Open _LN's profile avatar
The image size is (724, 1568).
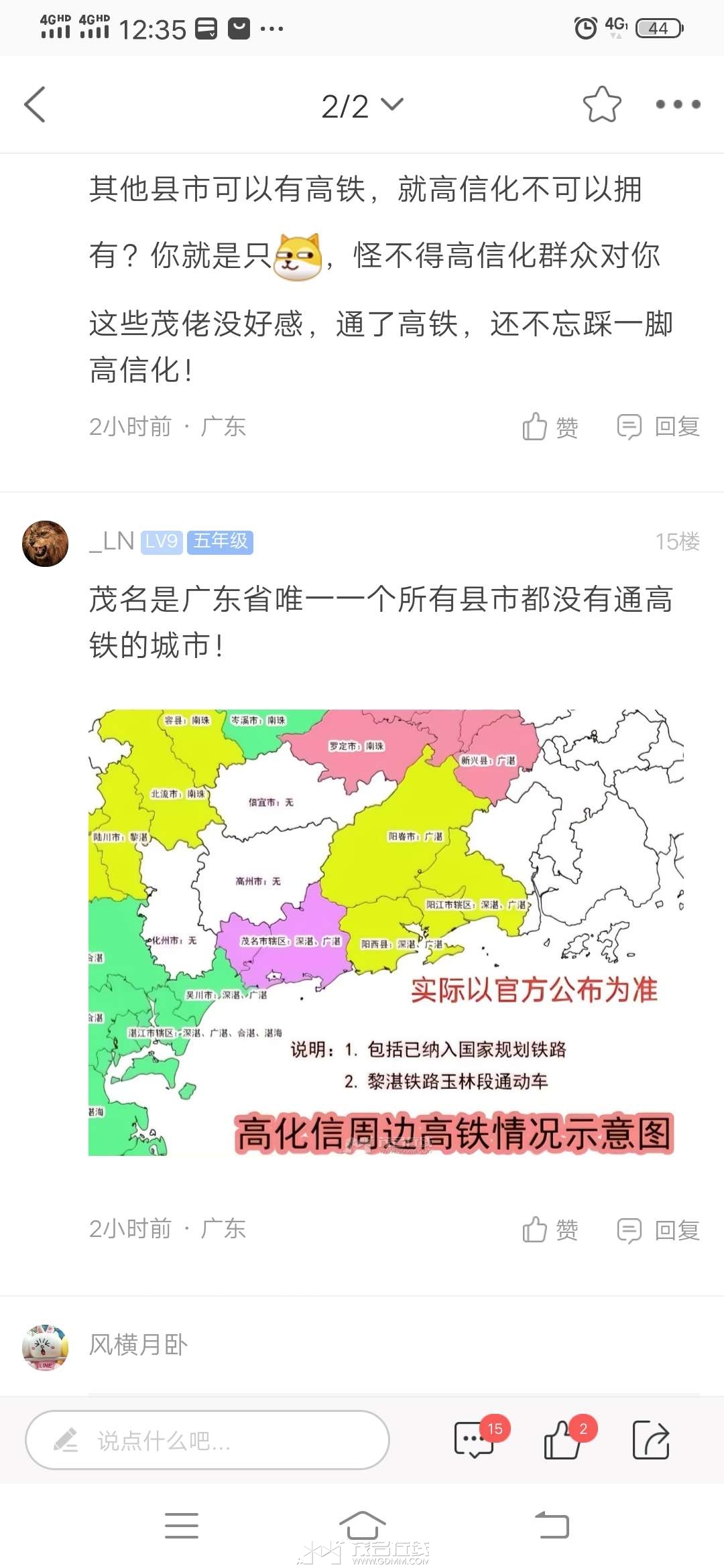point(46,543)
